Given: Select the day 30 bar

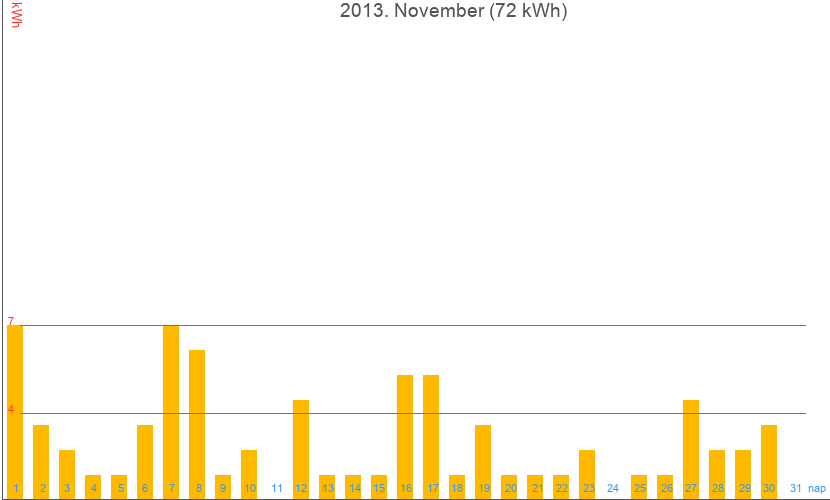Looking at the screenshot, I should (769, 458).
